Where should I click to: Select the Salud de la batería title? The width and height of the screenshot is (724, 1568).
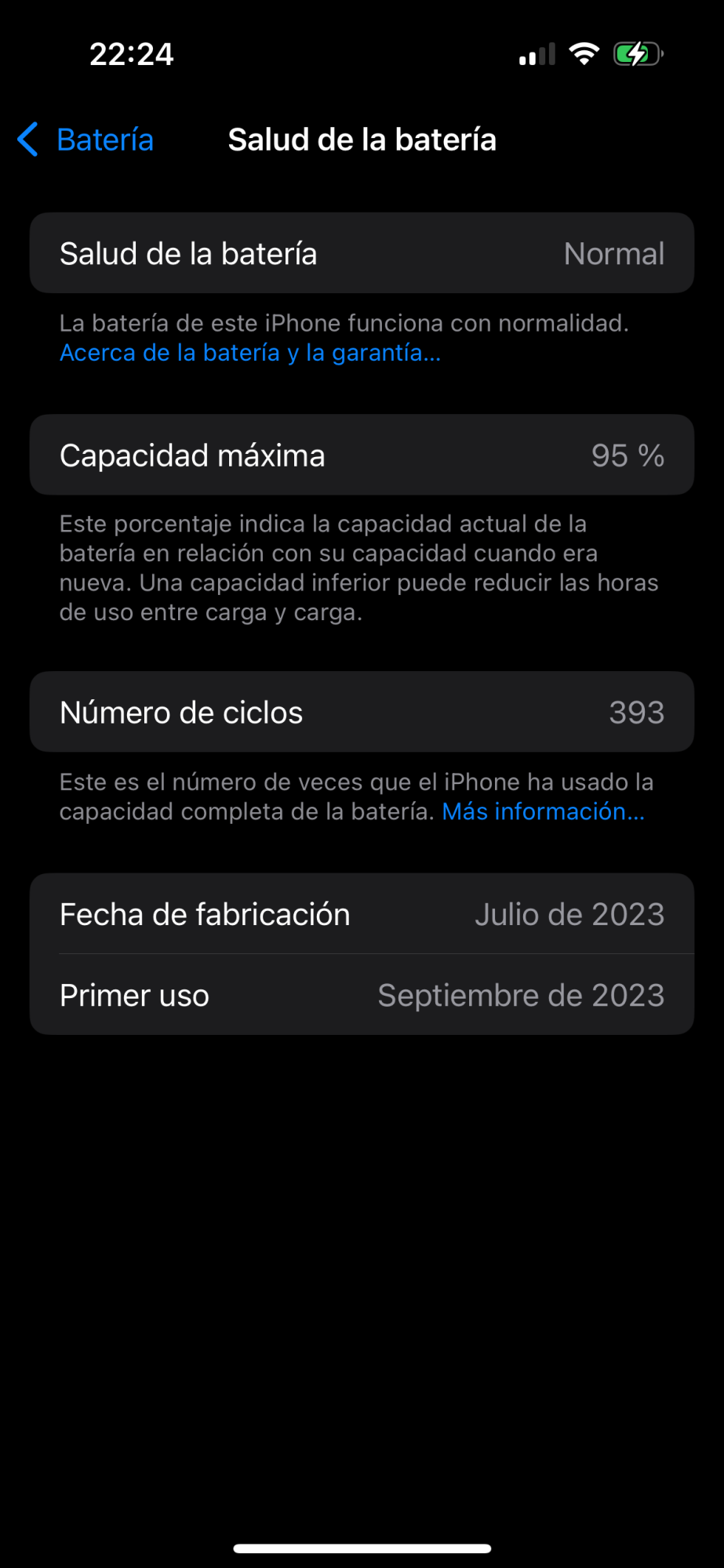(362, 139)
